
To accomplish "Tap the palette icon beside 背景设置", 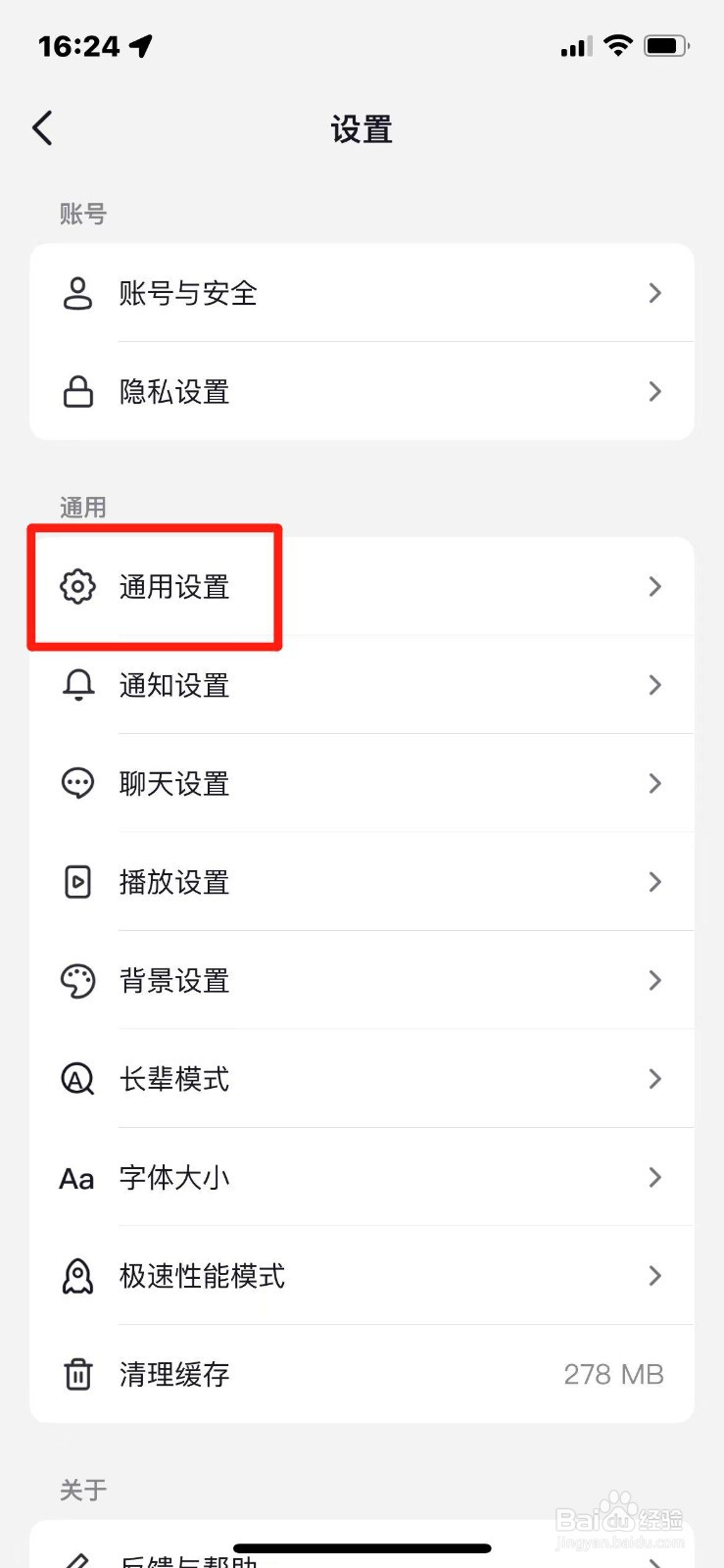I will click(x=76, y=980).
